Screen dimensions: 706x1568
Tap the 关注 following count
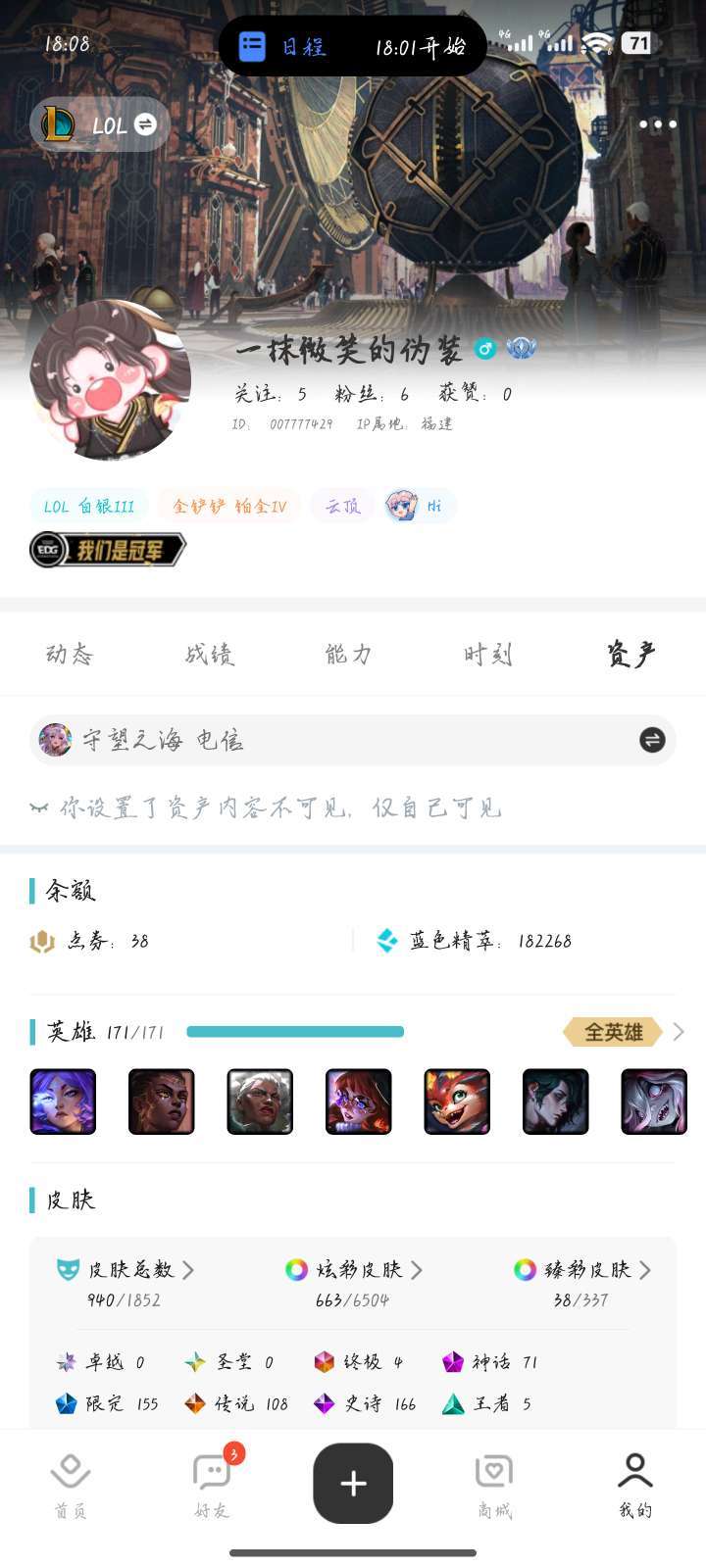tap(271, 394)
